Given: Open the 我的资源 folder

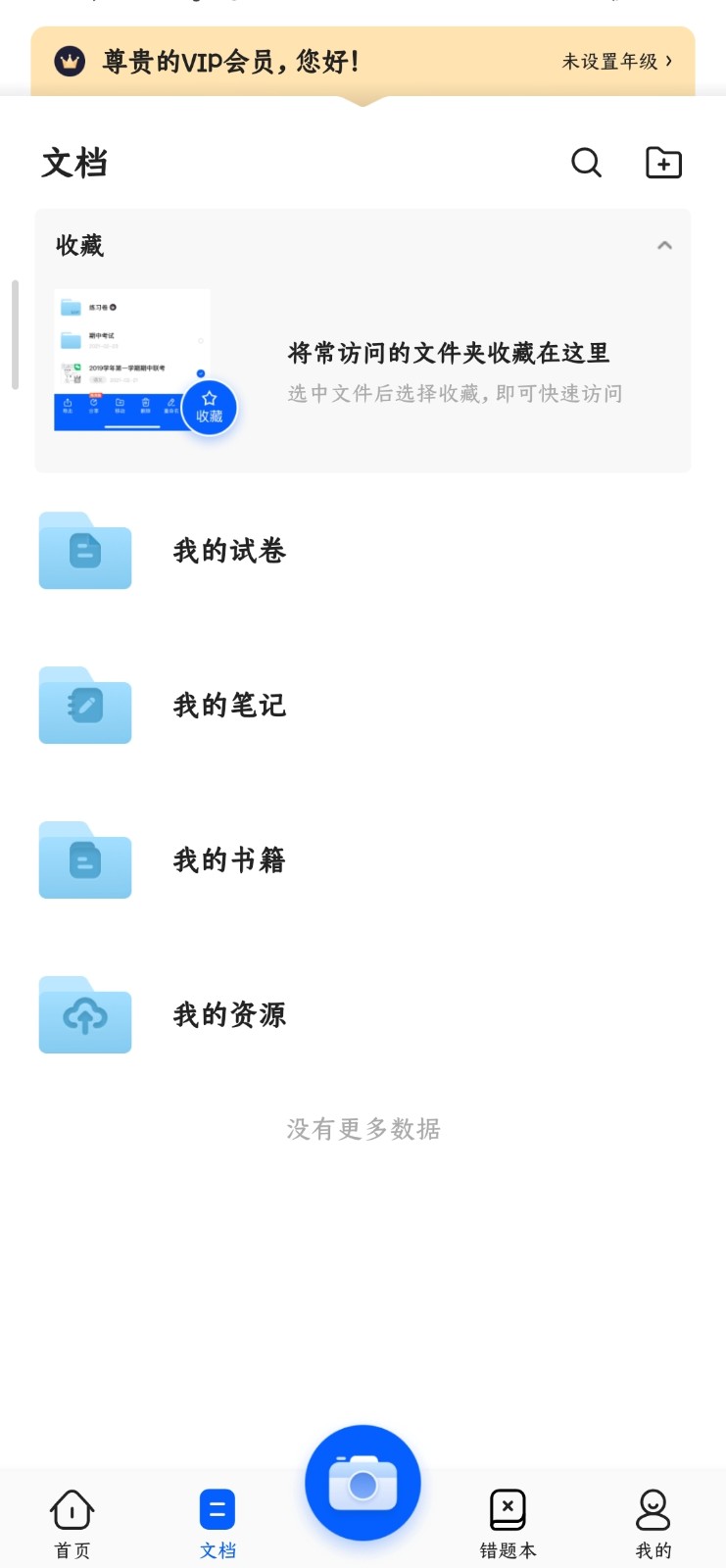Looking at the screenshot, I should 229,1015.
